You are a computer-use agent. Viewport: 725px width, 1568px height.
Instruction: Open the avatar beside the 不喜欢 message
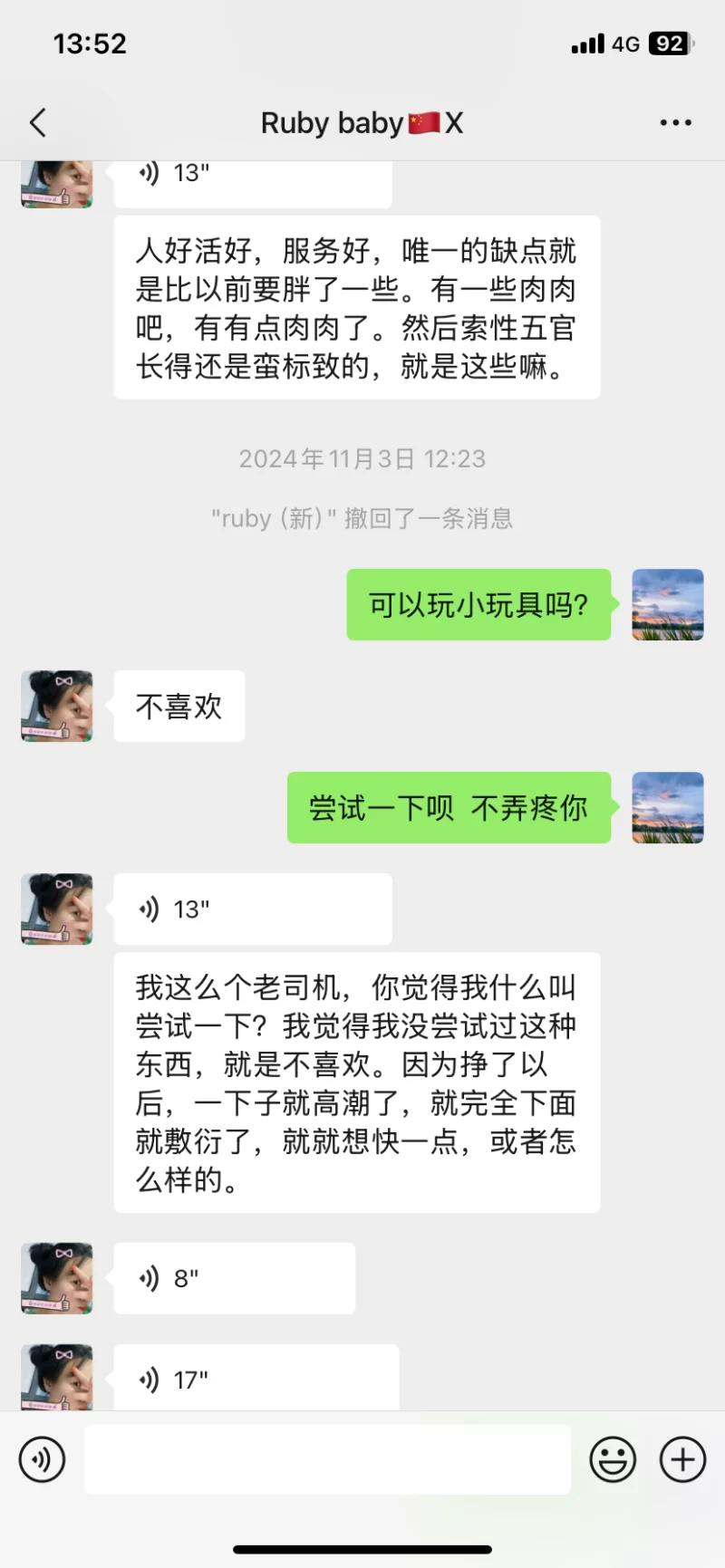pos(57,706)
